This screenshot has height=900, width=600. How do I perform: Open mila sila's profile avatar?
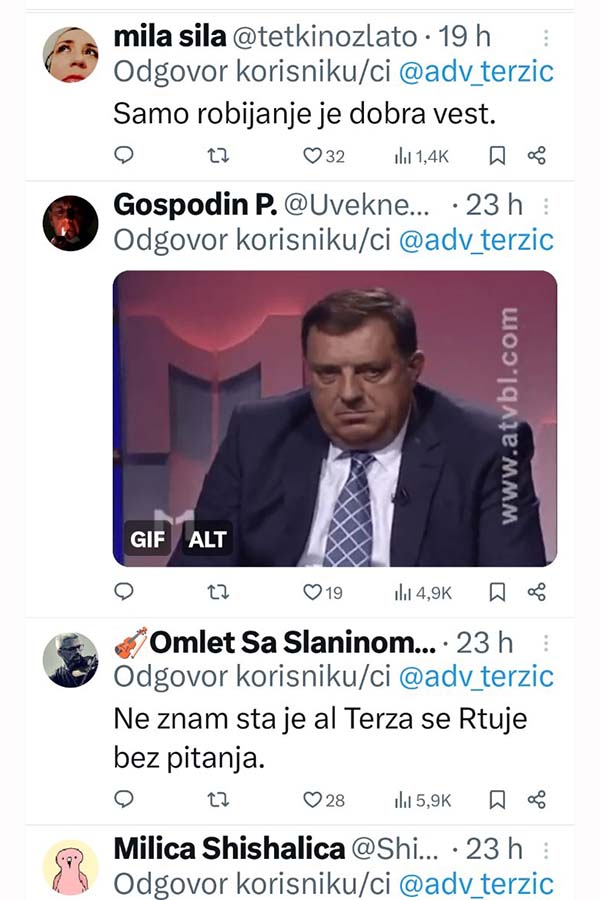71,54
